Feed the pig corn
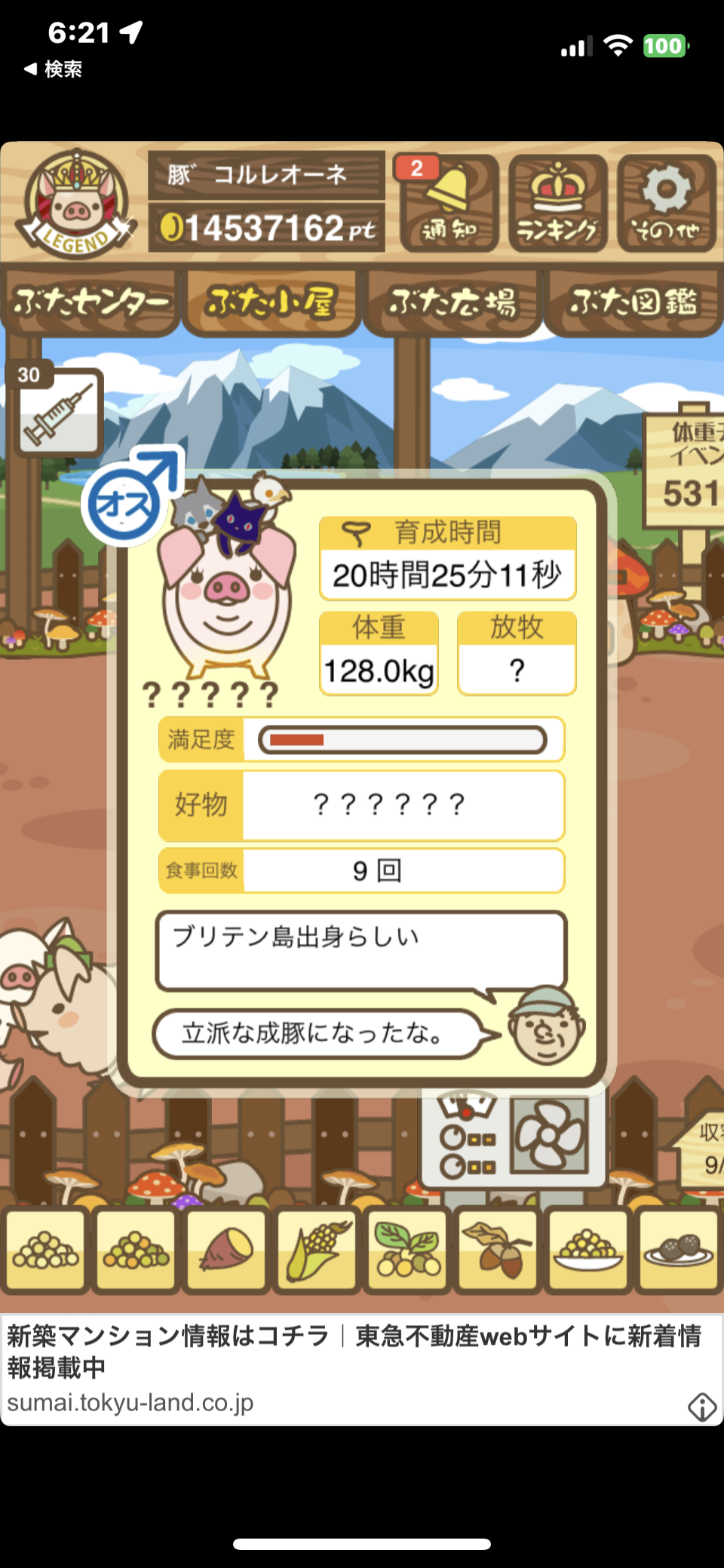Image resolution: width=724 pixels, height=1568 pixels. tap(317, 1250)
